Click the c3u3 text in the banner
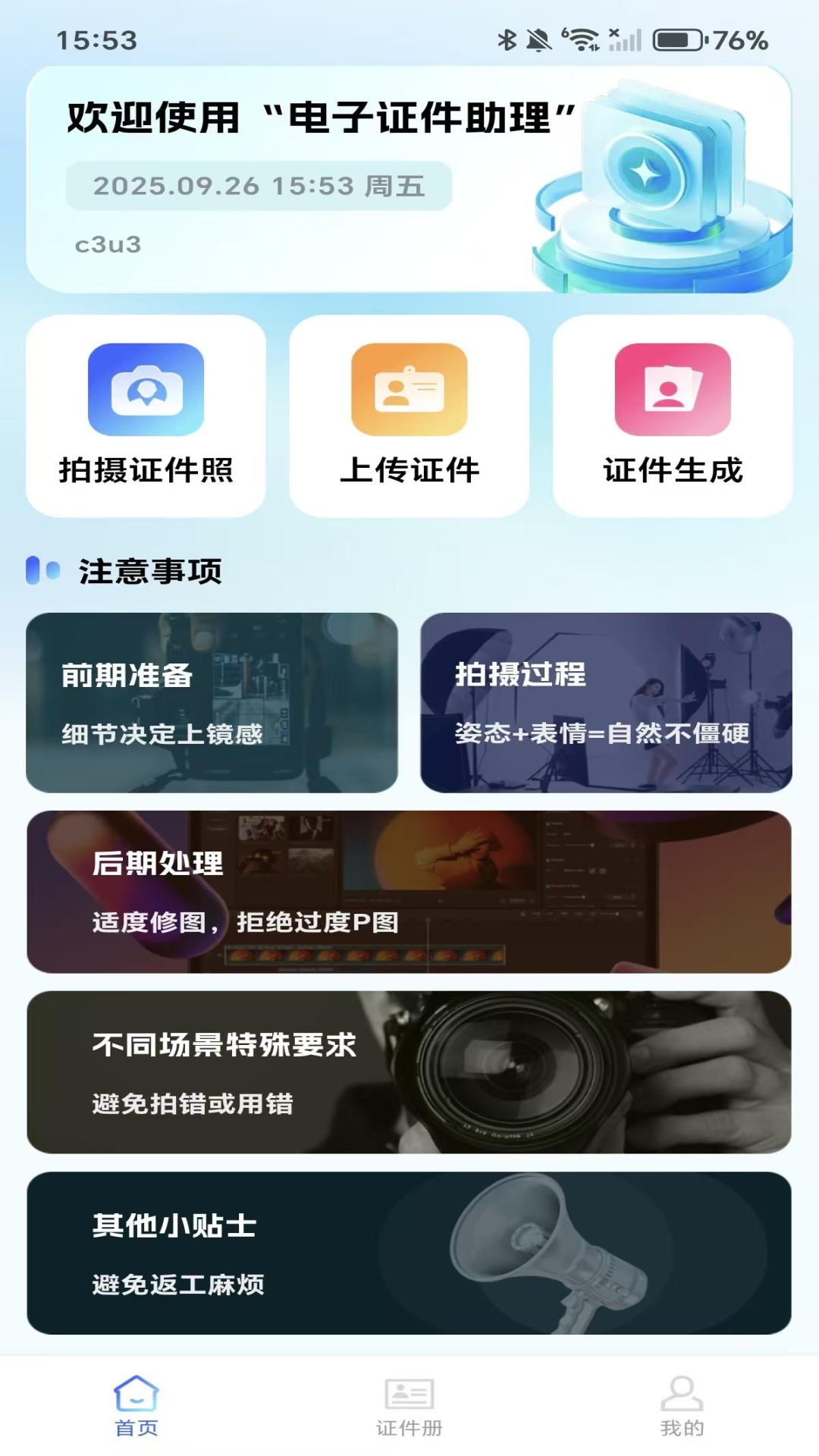 pos(110,244)
